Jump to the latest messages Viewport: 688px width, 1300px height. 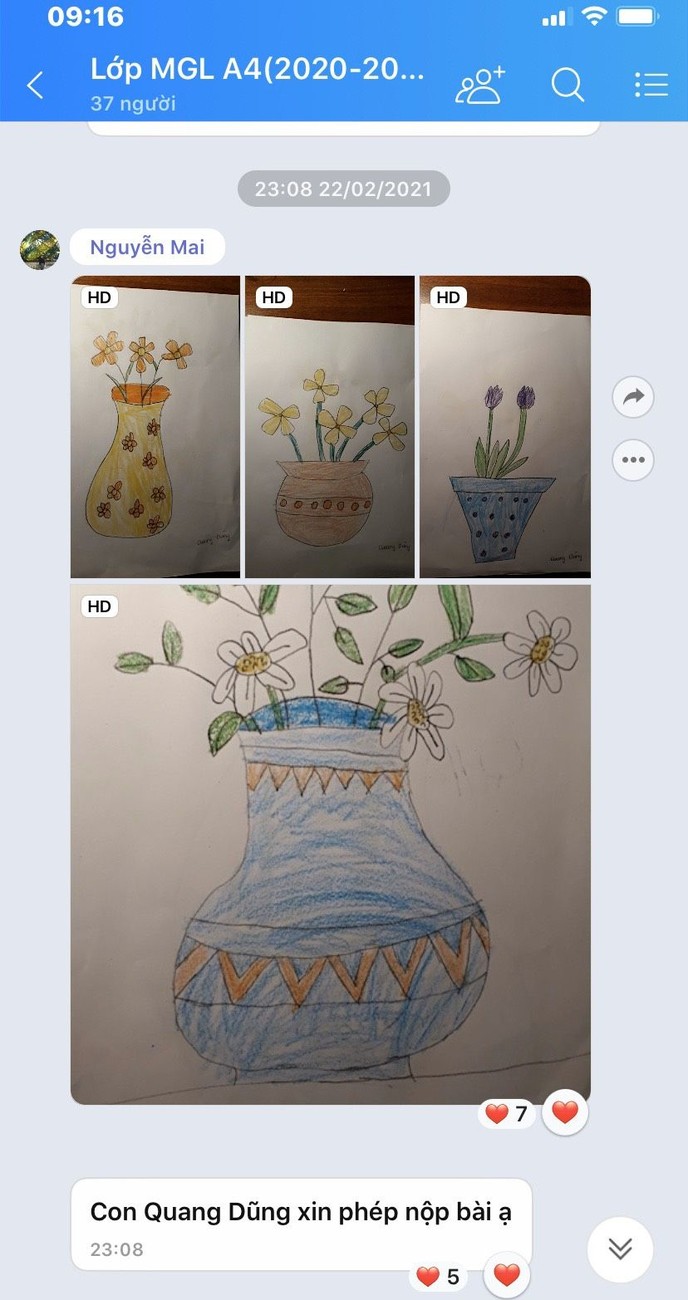point(620,1249)
